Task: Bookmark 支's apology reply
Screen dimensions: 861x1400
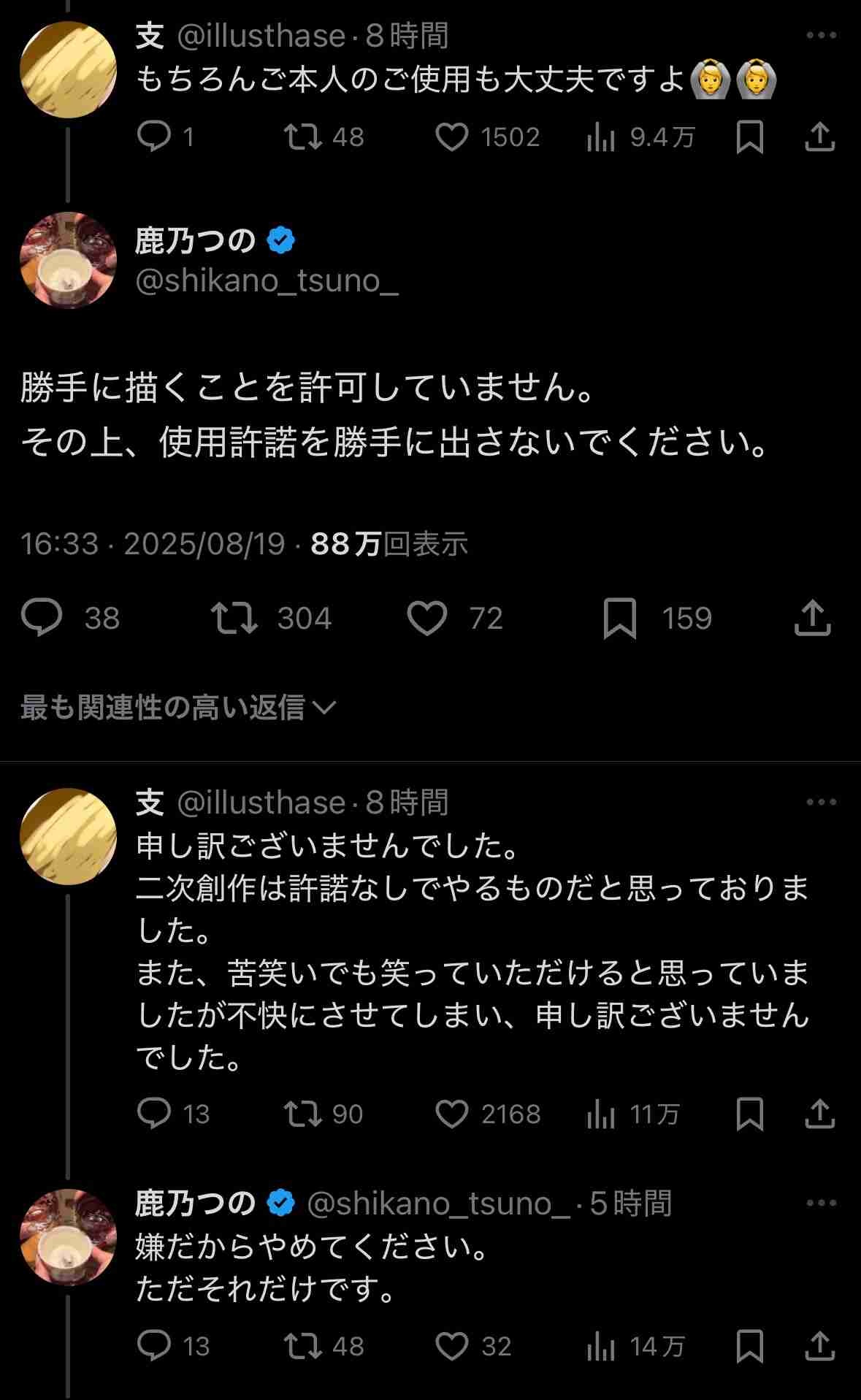Action: tap(750, 1114)
